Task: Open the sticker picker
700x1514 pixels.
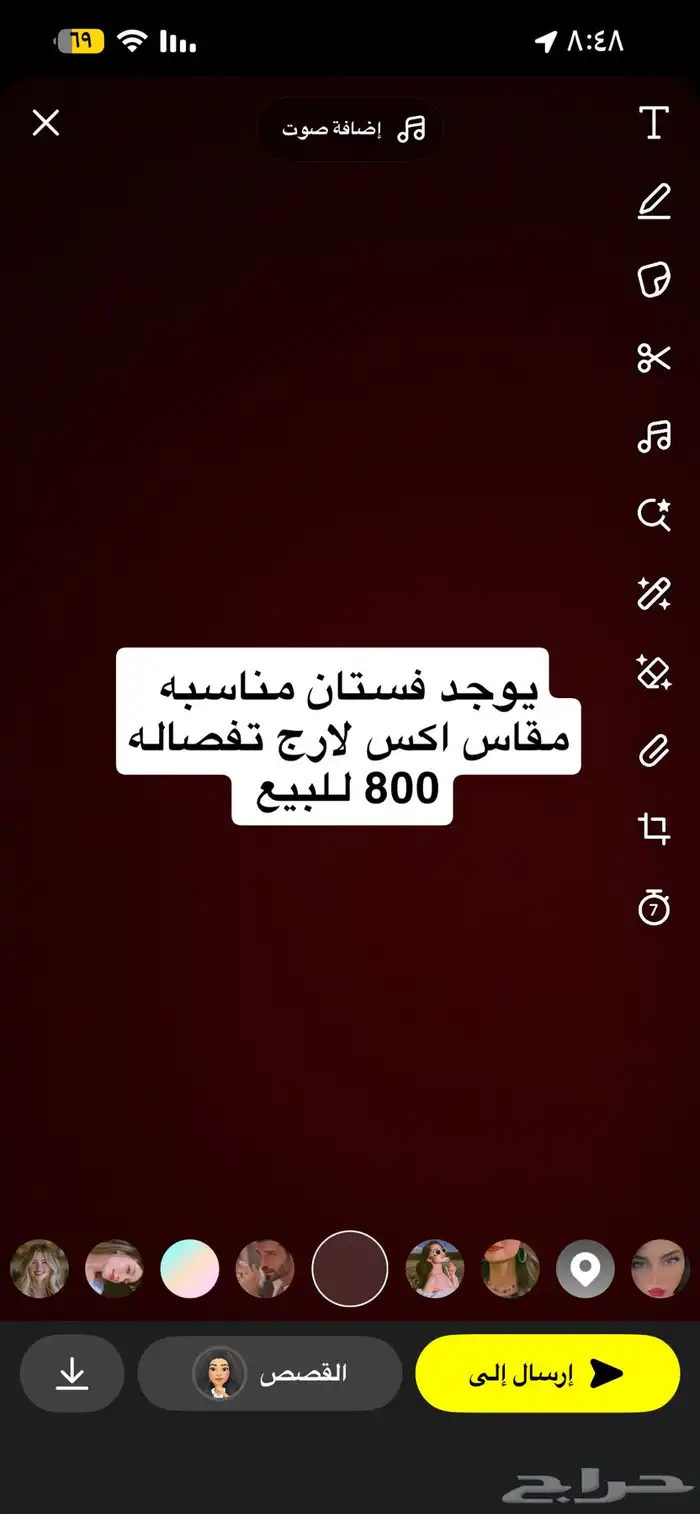Action: (x=654, y=280)
